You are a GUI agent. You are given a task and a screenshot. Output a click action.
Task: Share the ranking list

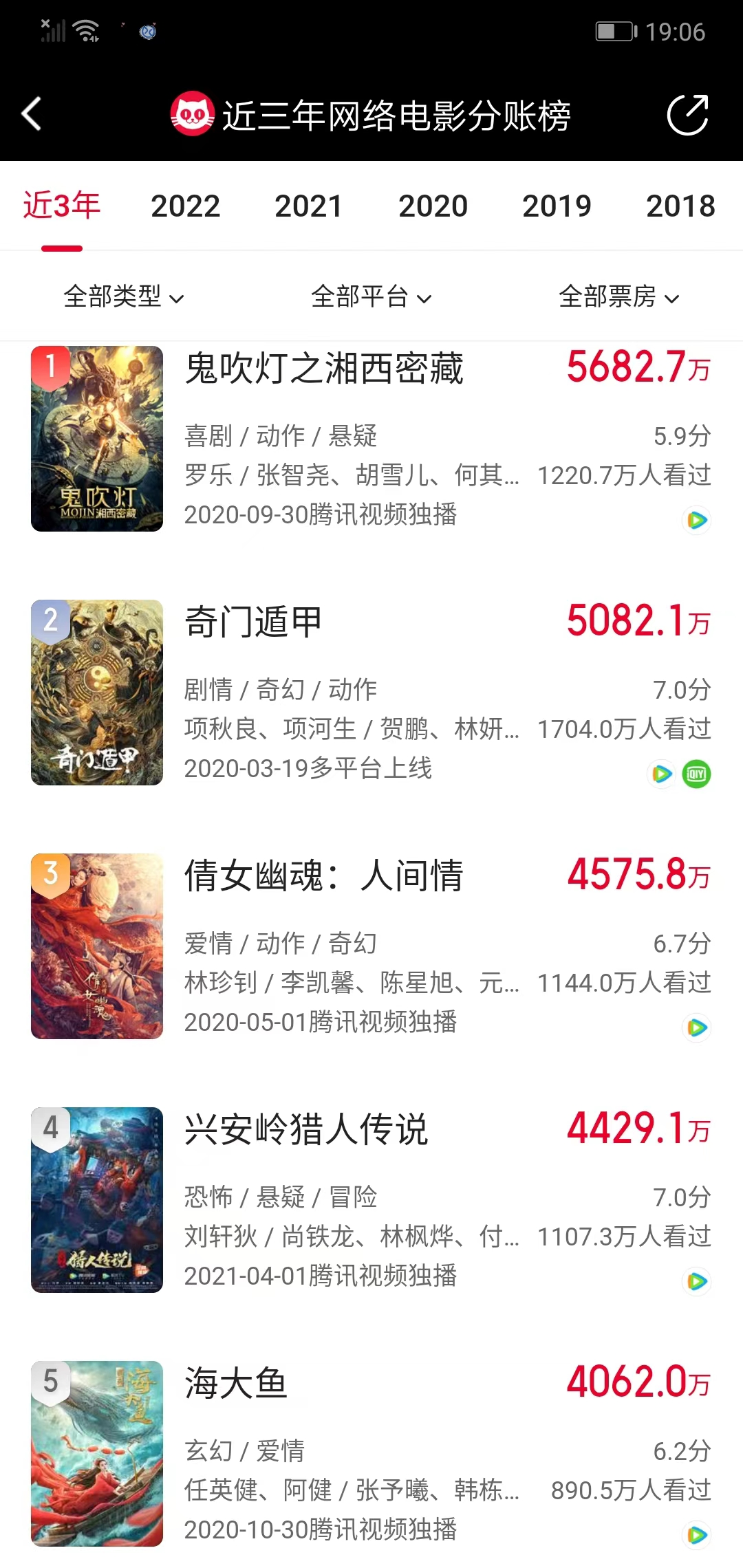click(687, 114)
